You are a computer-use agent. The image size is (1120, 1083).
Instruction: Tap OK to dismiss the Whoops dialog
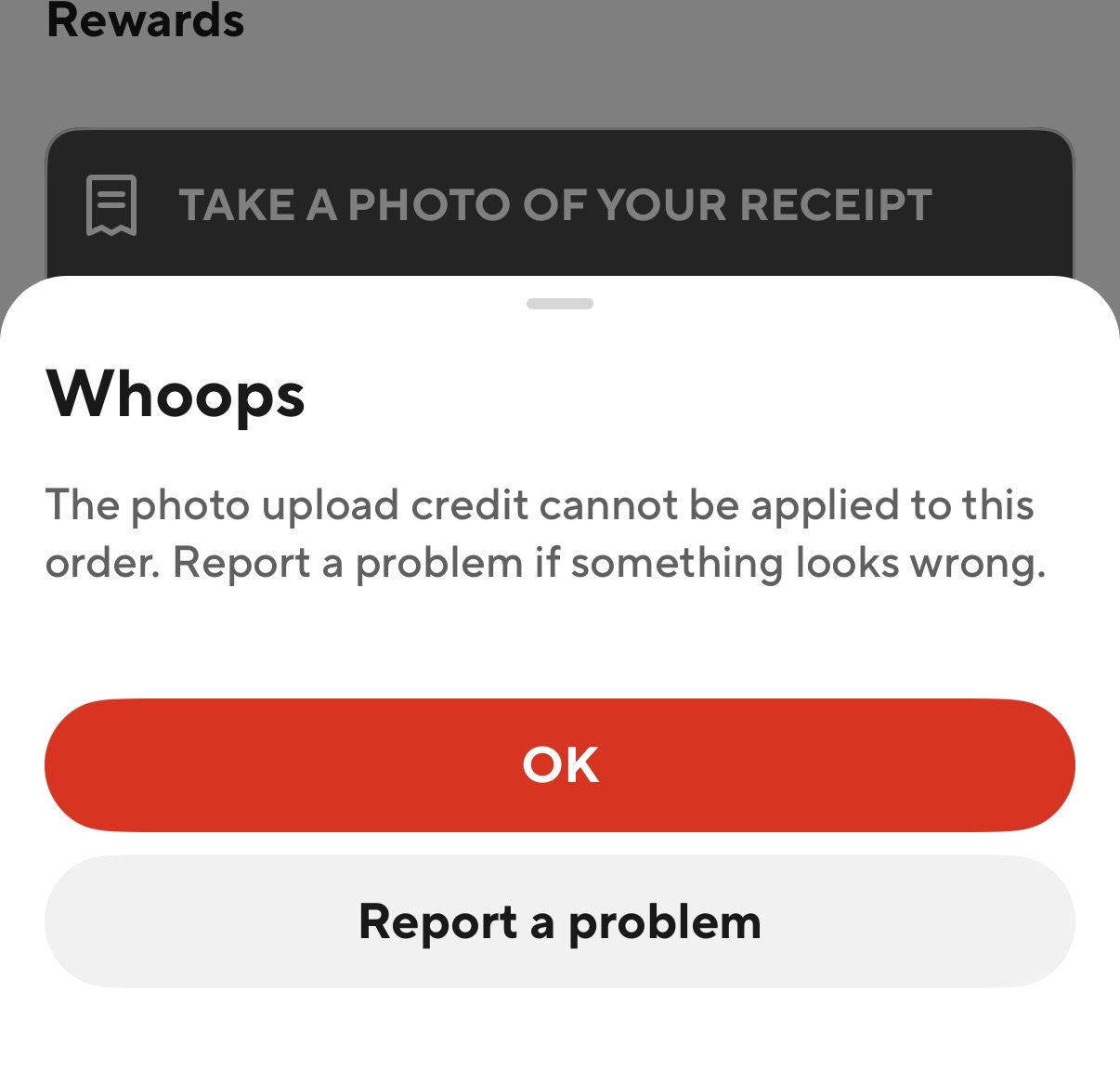(x=559, y=764)
